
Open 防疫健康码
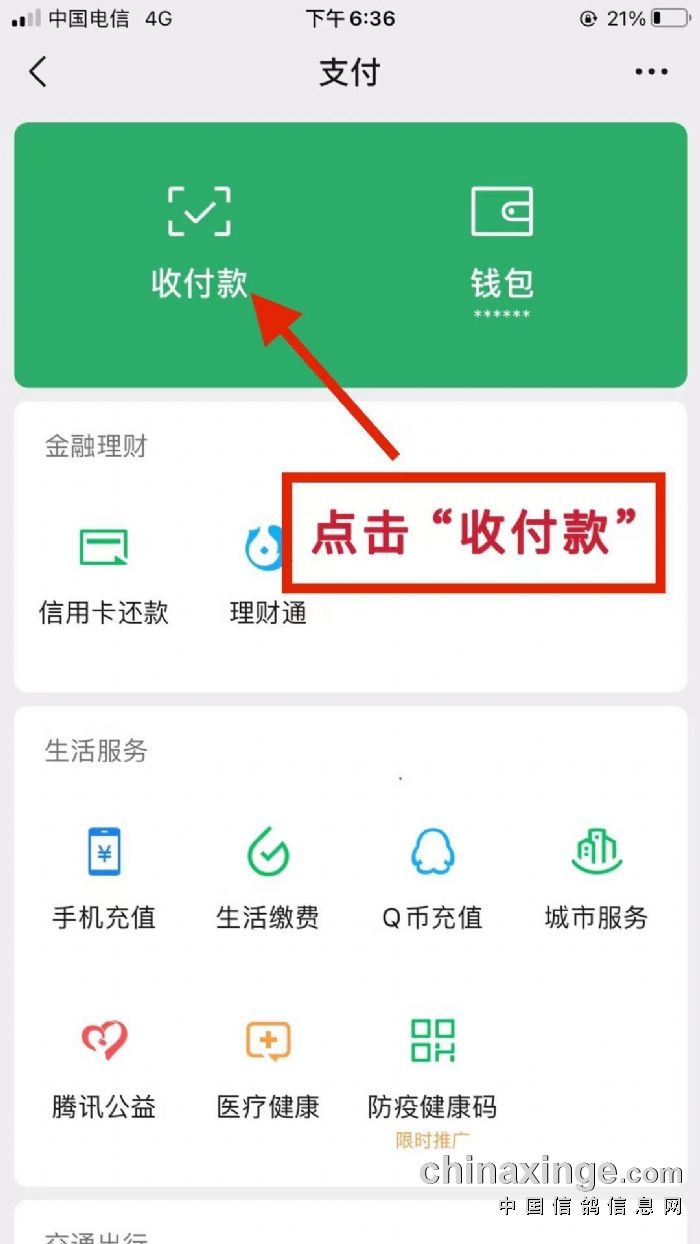click(432, 1066)
